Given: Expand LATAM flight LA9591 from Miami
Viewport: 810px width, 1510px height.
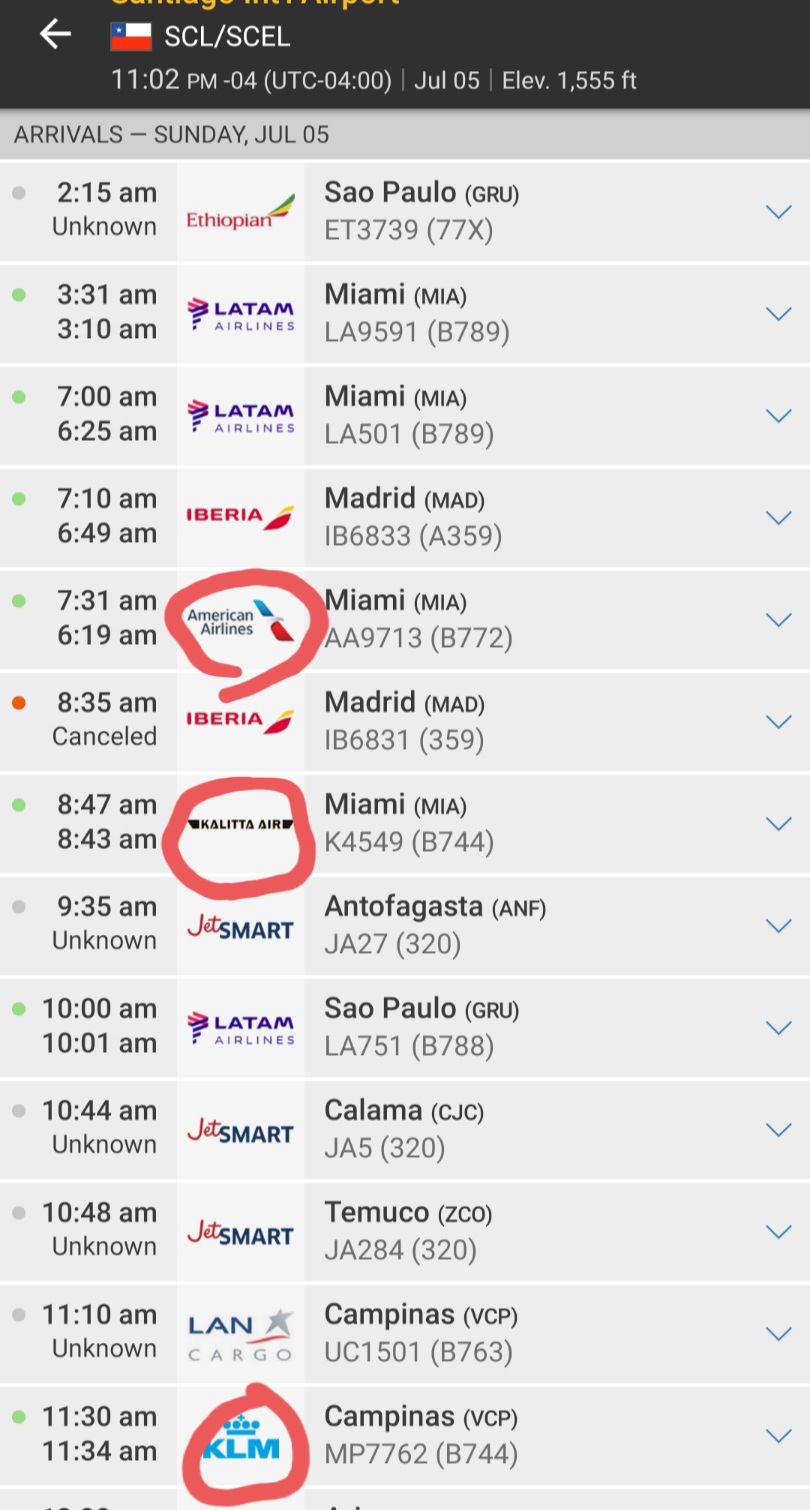Looking at the screenshot, I should pyautogui.click(x=778, y=313).
